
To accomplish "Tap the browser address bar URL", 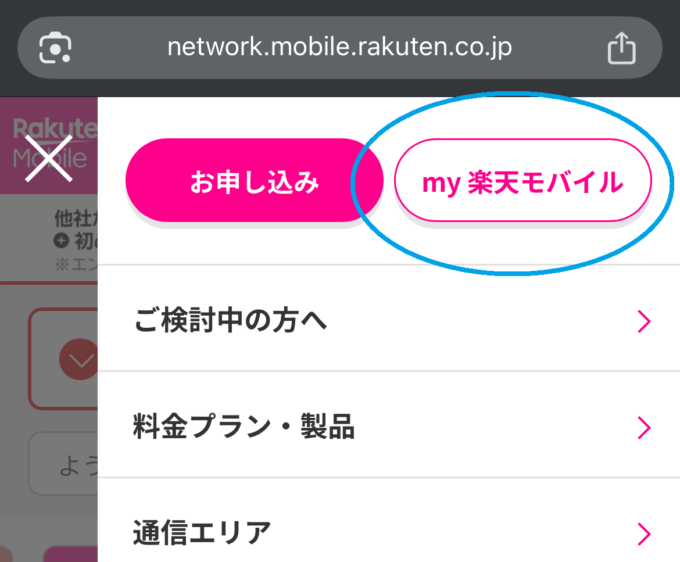I will coord(339,47).
